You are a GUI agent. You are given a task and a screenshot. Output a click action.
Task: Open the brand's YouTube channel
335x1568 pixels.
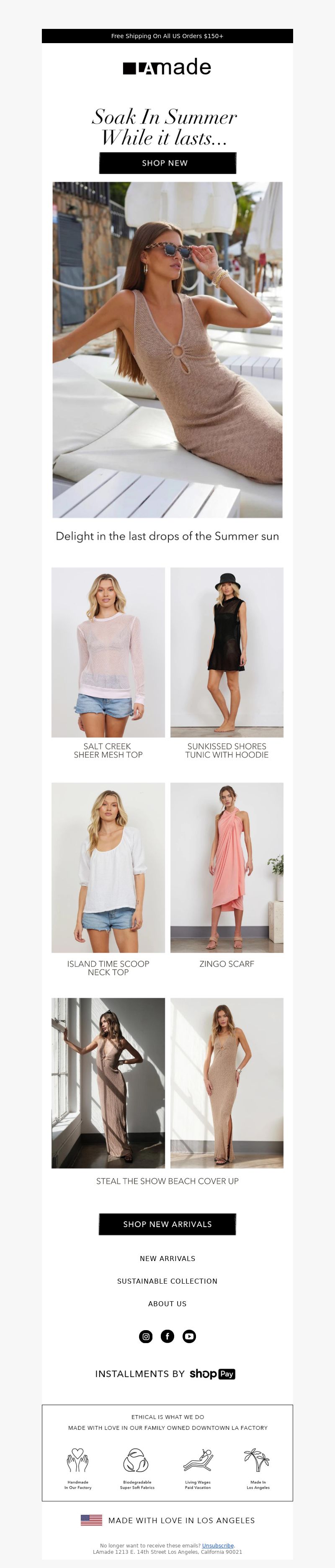pos(189,1337)
